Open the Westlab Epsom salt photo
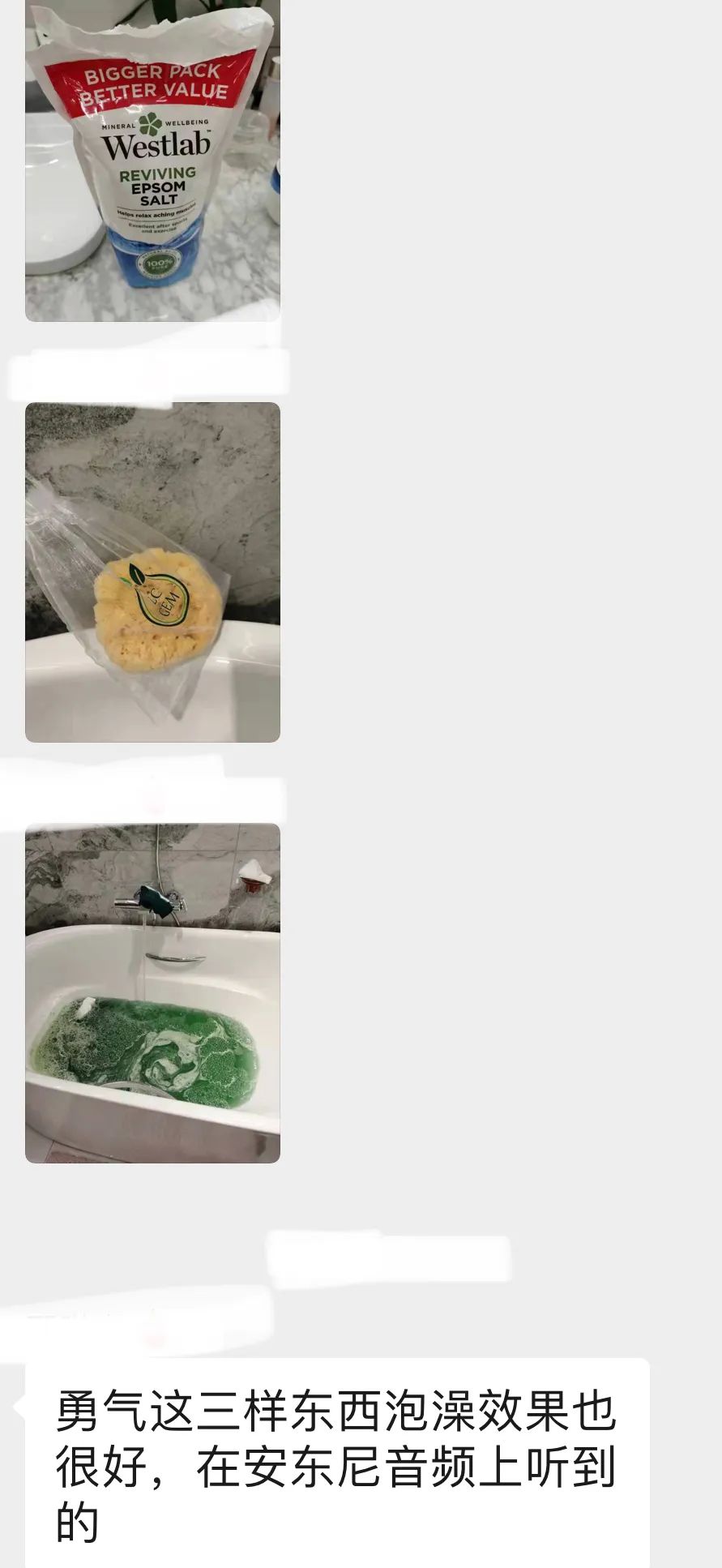This screenshot has width=722, height=1568. tap(152, 161)
